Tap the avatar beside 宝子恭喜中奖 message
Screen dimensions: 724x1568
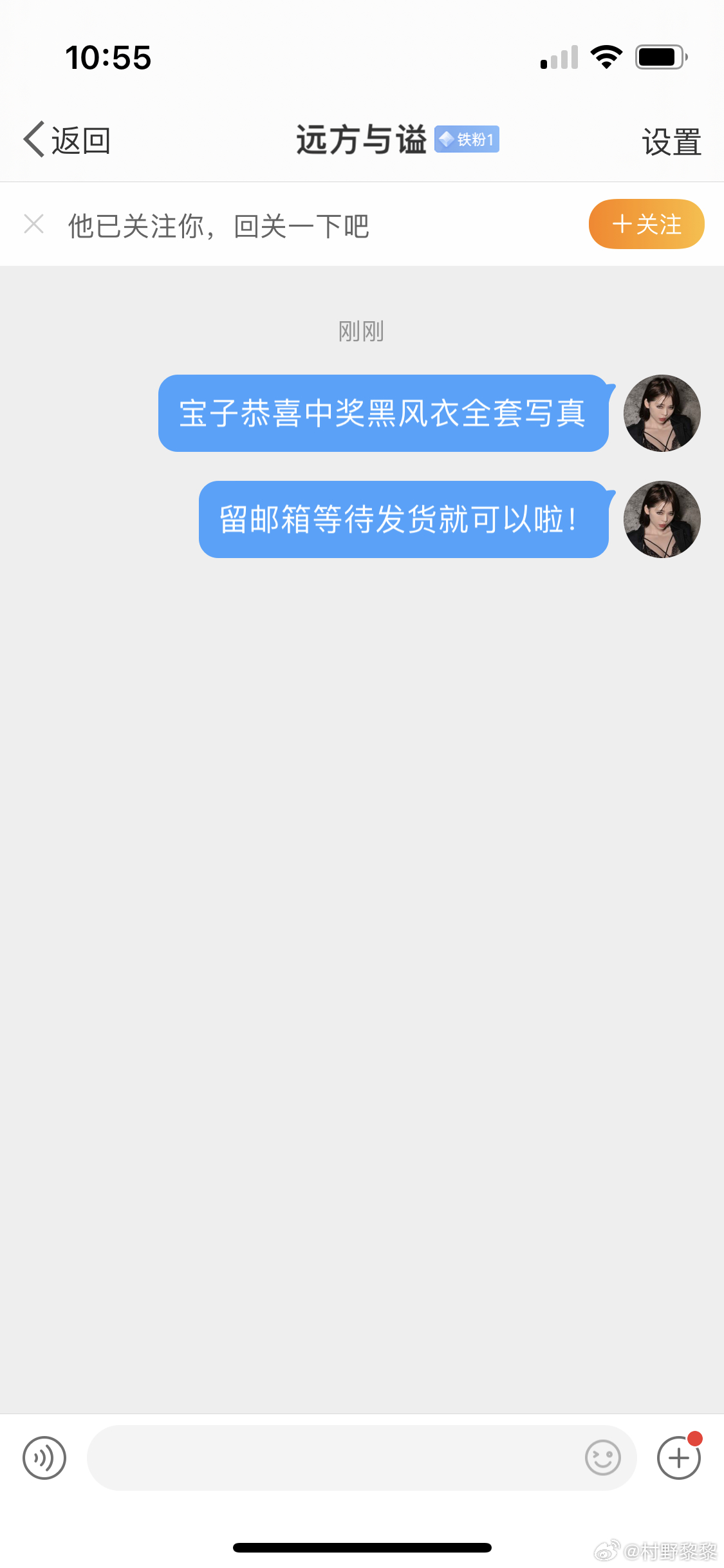(662, 413)
